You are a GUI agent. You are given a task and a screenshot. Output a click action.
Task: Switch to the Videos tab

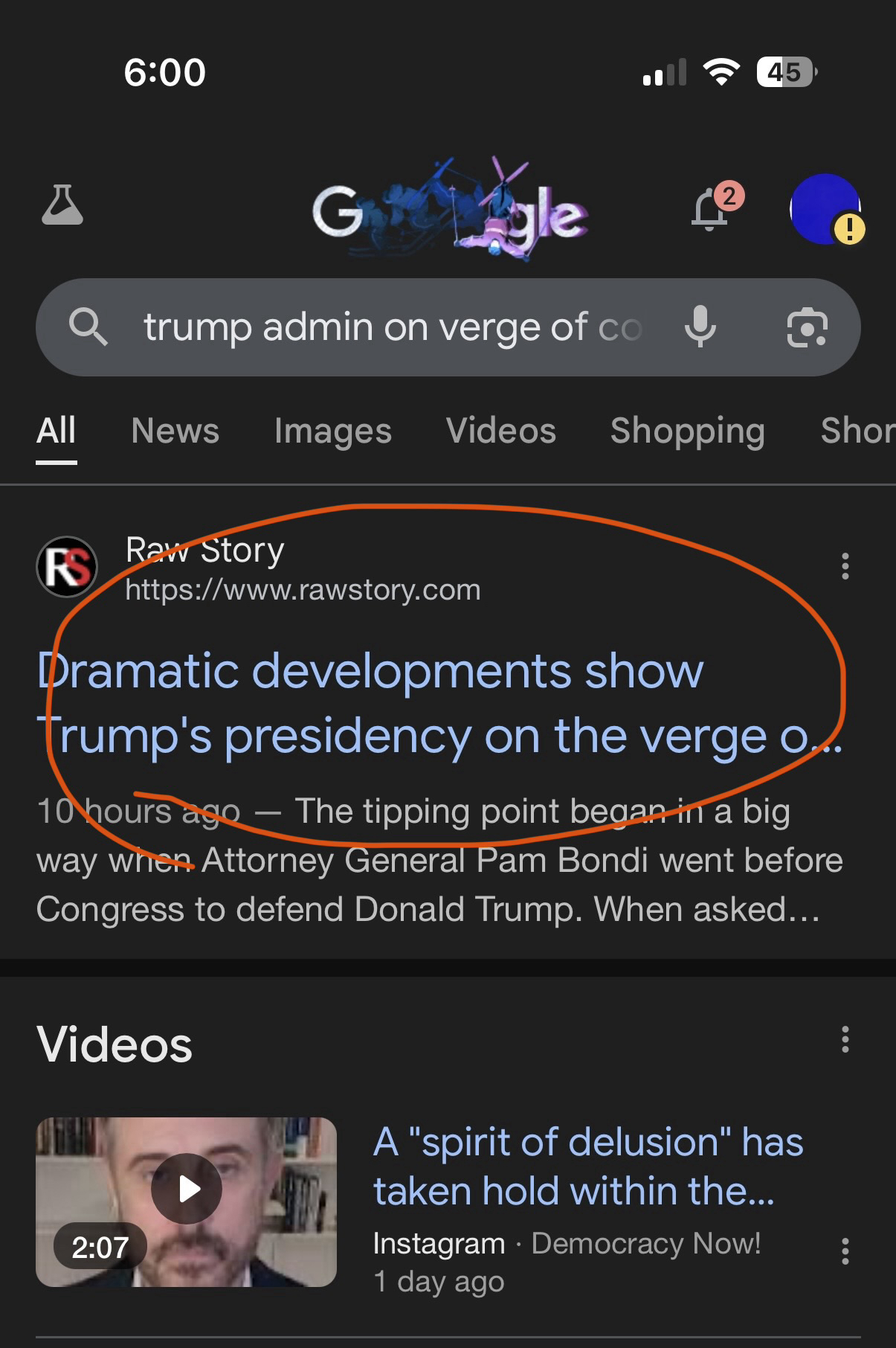501,431
